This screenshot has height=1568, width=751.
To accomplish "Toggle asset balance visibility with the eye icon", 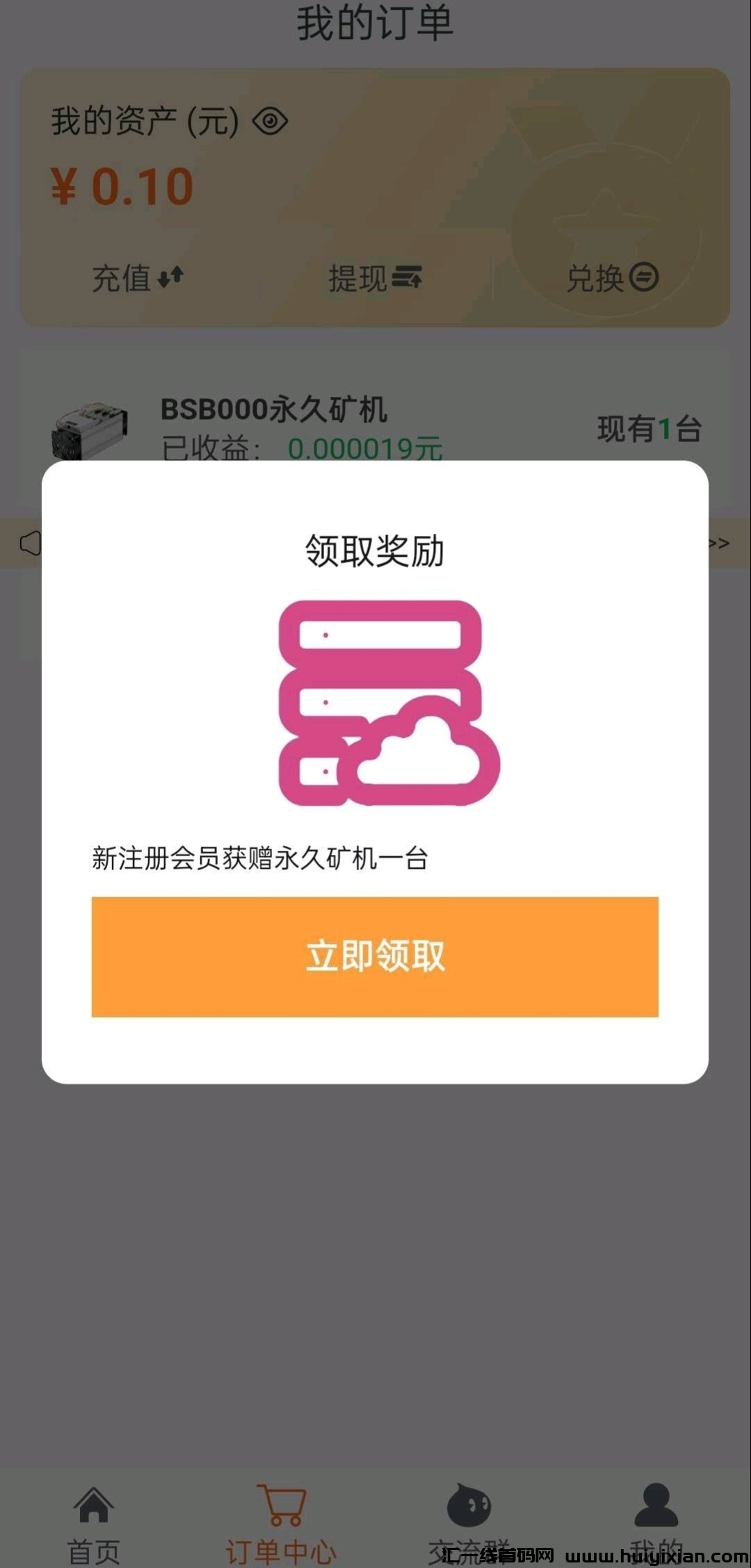I will (x=272, y=120).
